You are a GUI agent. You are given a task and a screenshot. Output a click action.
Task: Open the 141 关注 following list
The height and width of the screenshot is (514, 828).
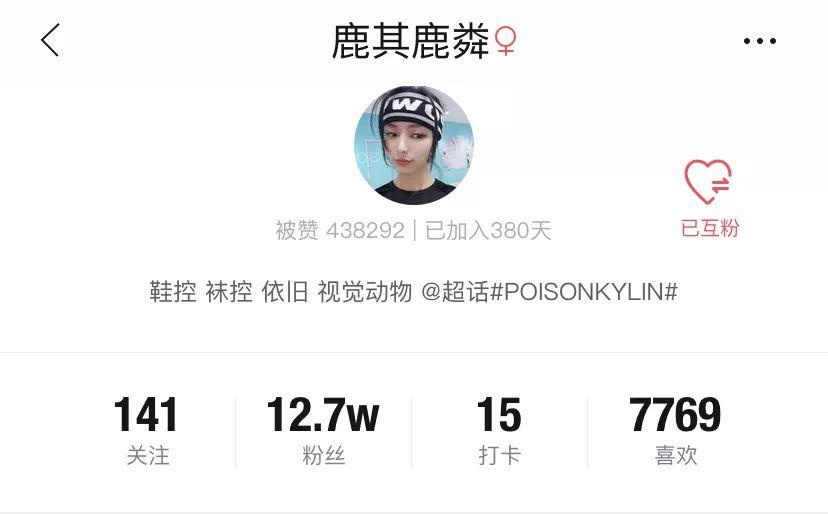pos(147,431)
